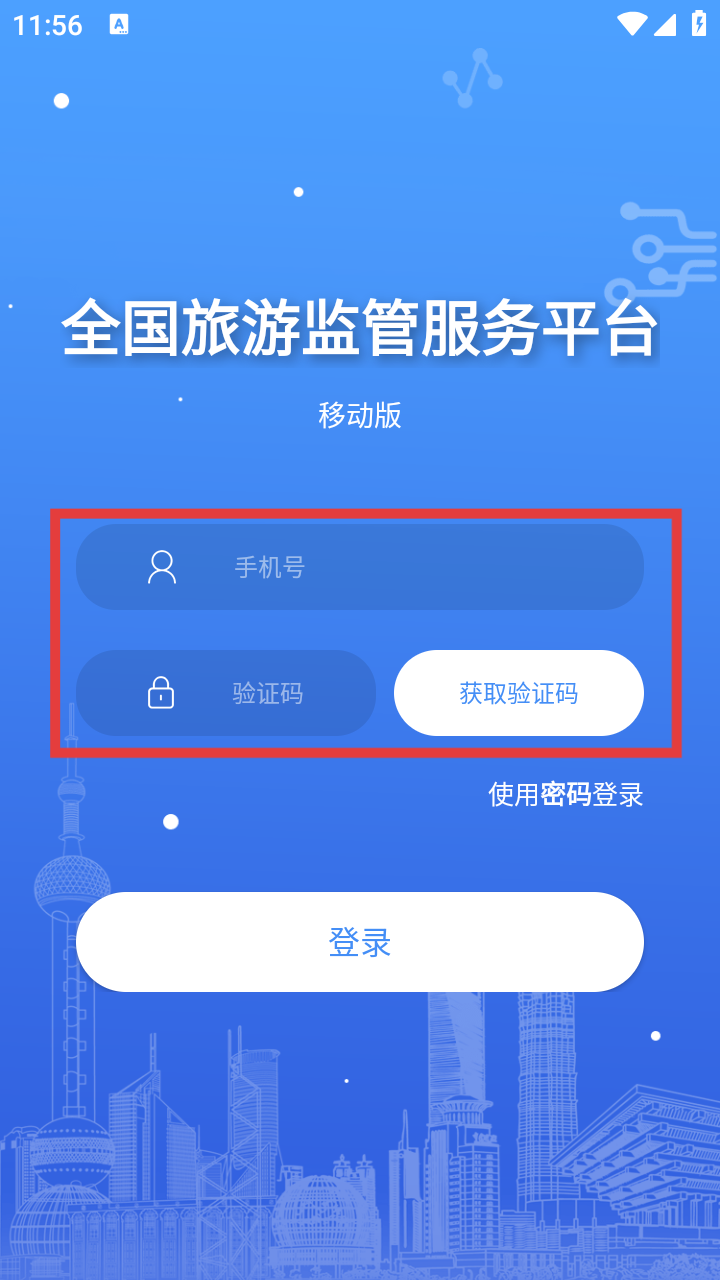Request a code via 获取验证码
The width and height of the screenshot is (720, 1280).
point(518,693)
